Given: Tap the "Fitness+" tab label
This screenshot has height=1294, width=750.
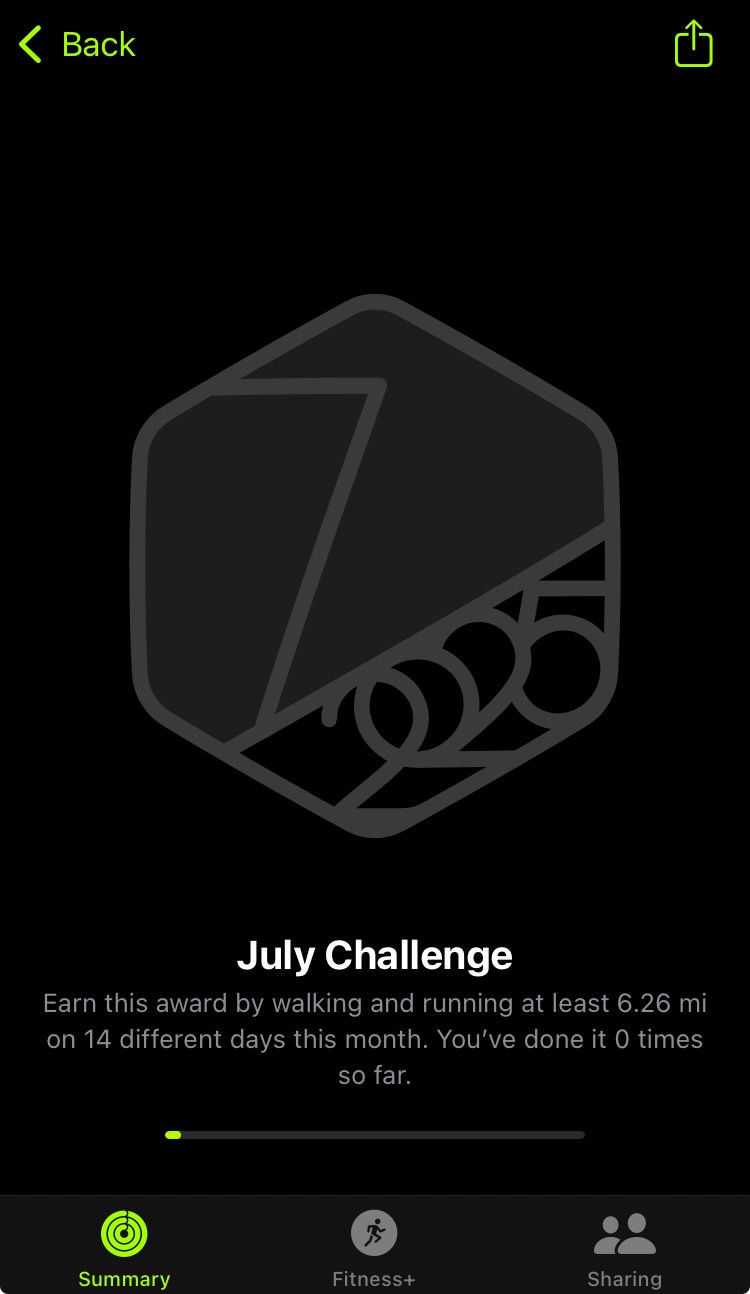Looking at the screenshot, I should (x=374, y=1278).
